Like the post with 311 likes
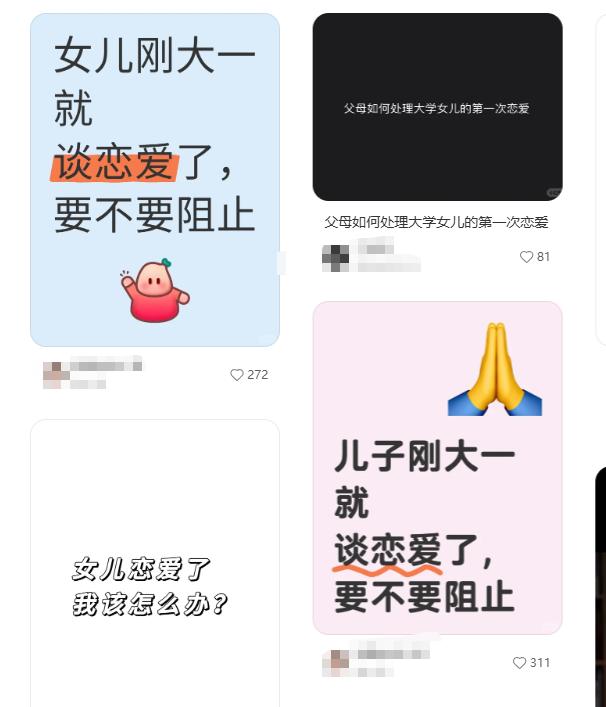Image resolution: width=606 pixels, height=707 pixels. pyautogui.click(x=519, y=663)
